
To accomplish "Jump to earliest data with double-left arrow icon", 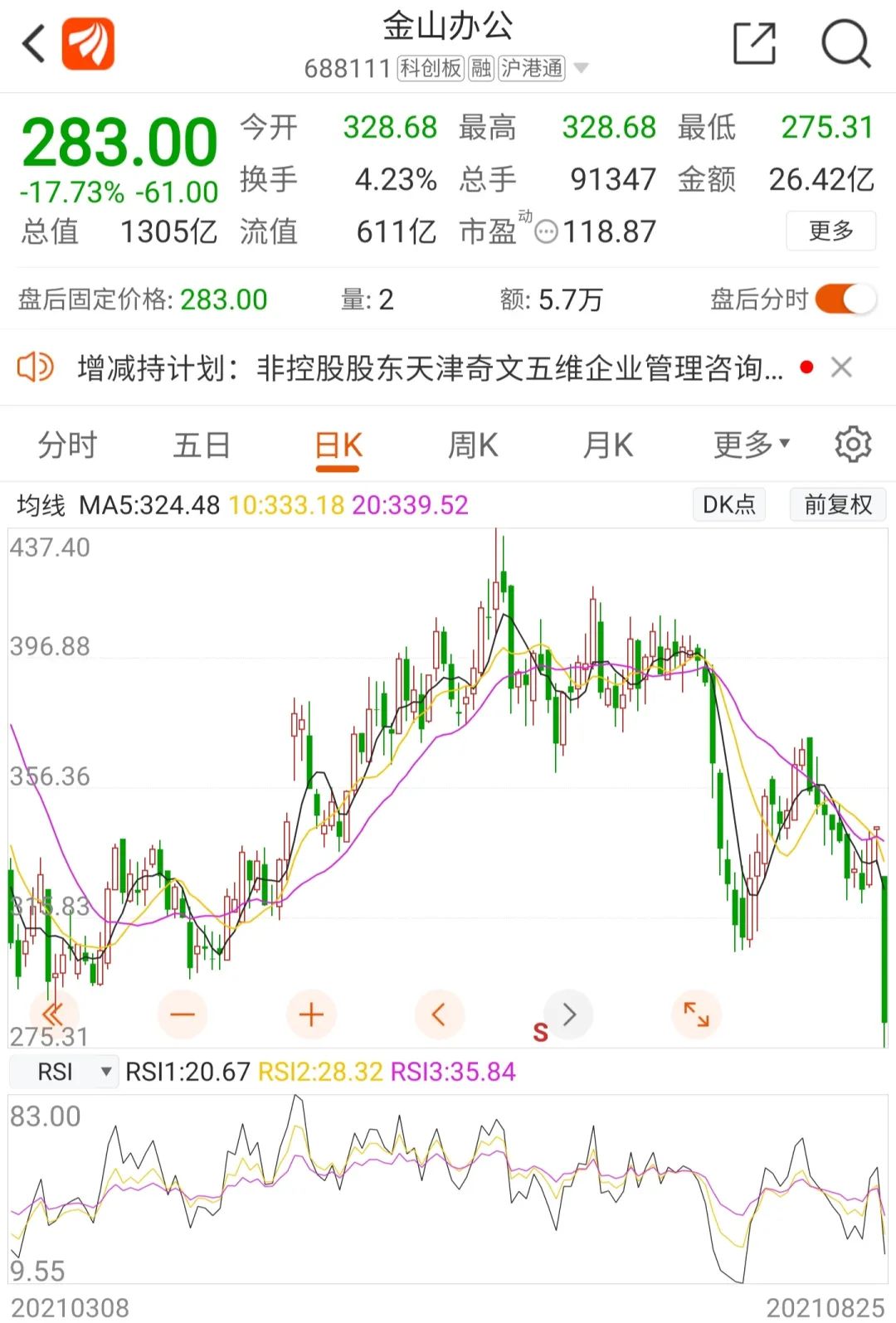I will pyautogui.click(x=51, y=1014).
